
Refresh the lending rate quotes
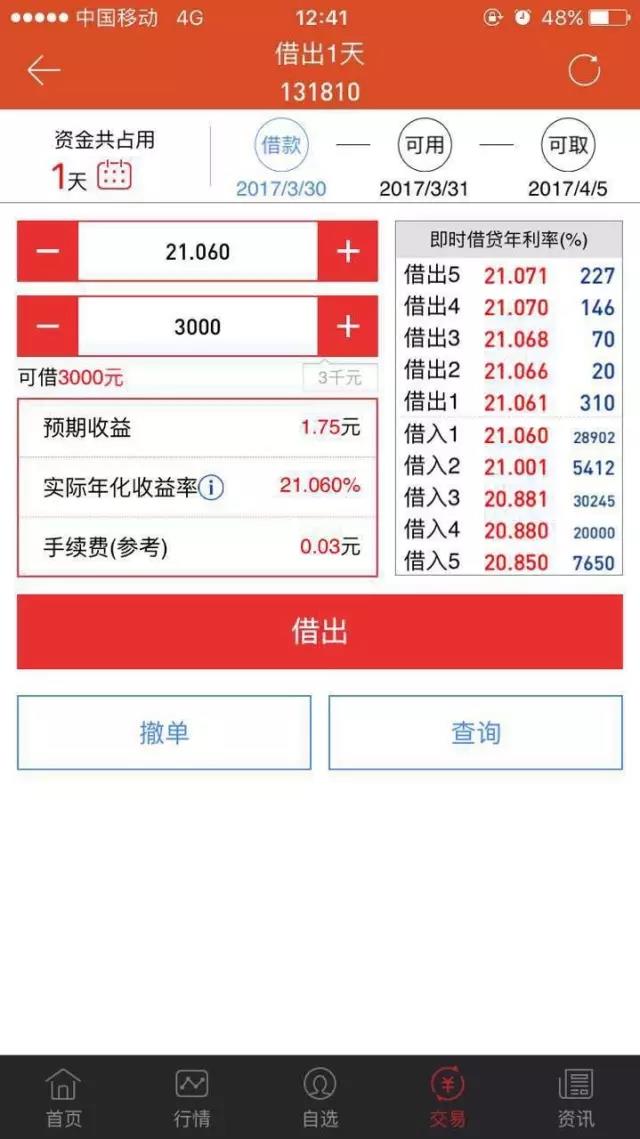(584, 70)
